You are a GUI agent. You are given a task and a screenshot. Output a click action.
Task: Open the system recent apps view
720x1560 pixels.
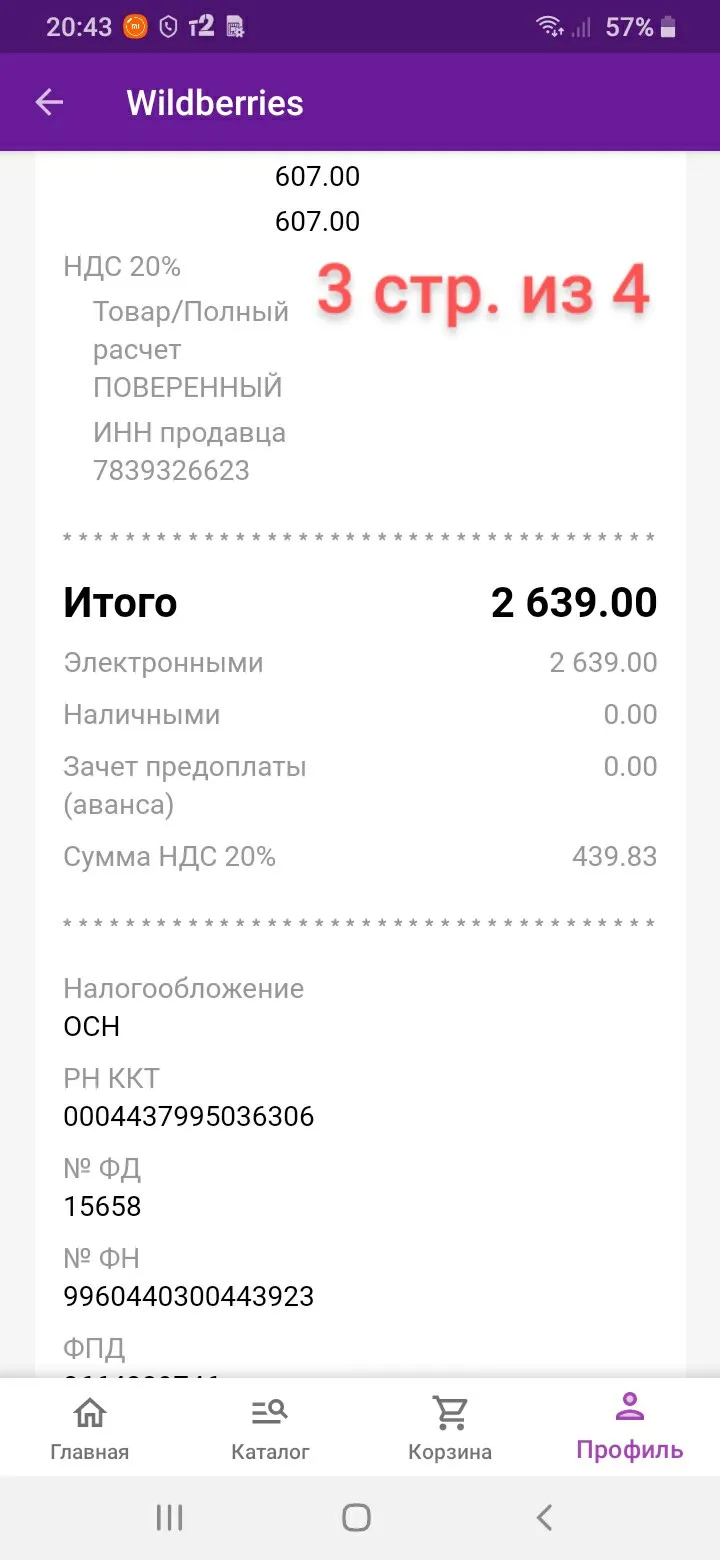tap(170, 1518)
